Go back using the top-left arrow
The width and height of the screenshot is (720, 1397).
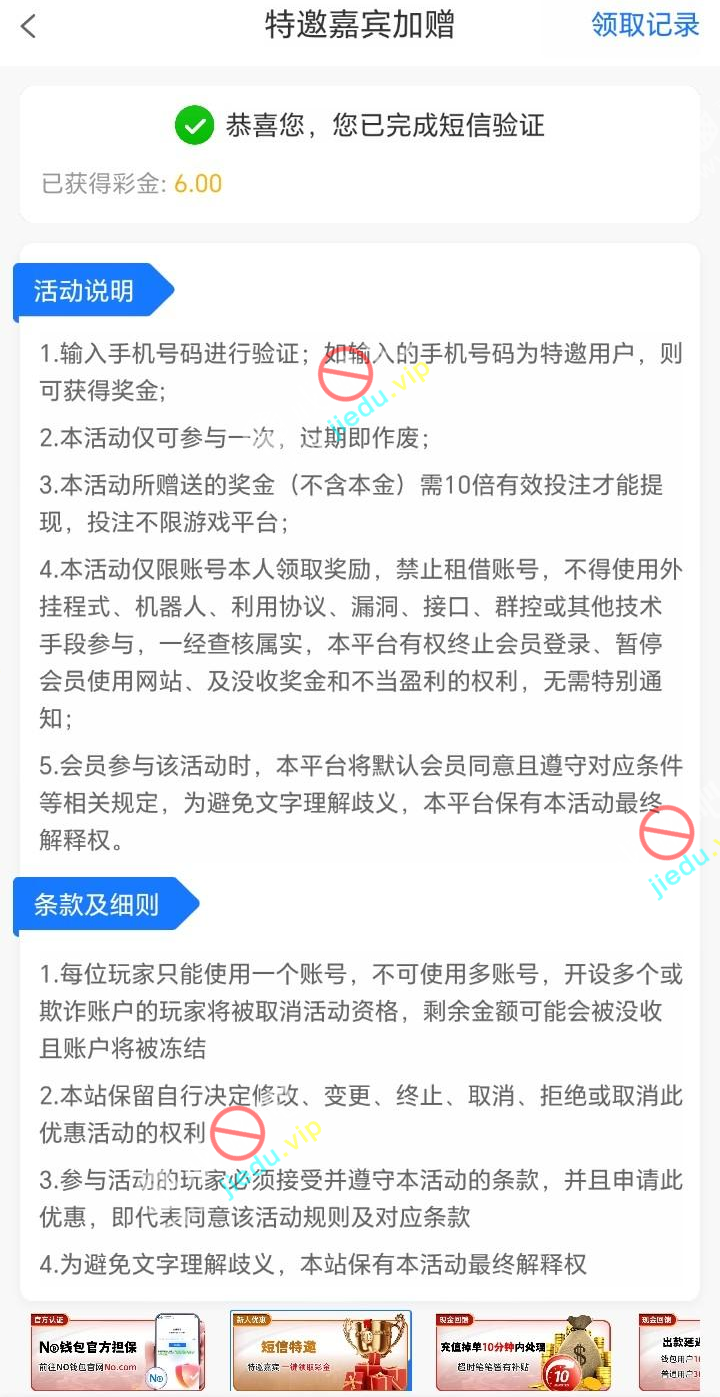[x=28, y=26]
